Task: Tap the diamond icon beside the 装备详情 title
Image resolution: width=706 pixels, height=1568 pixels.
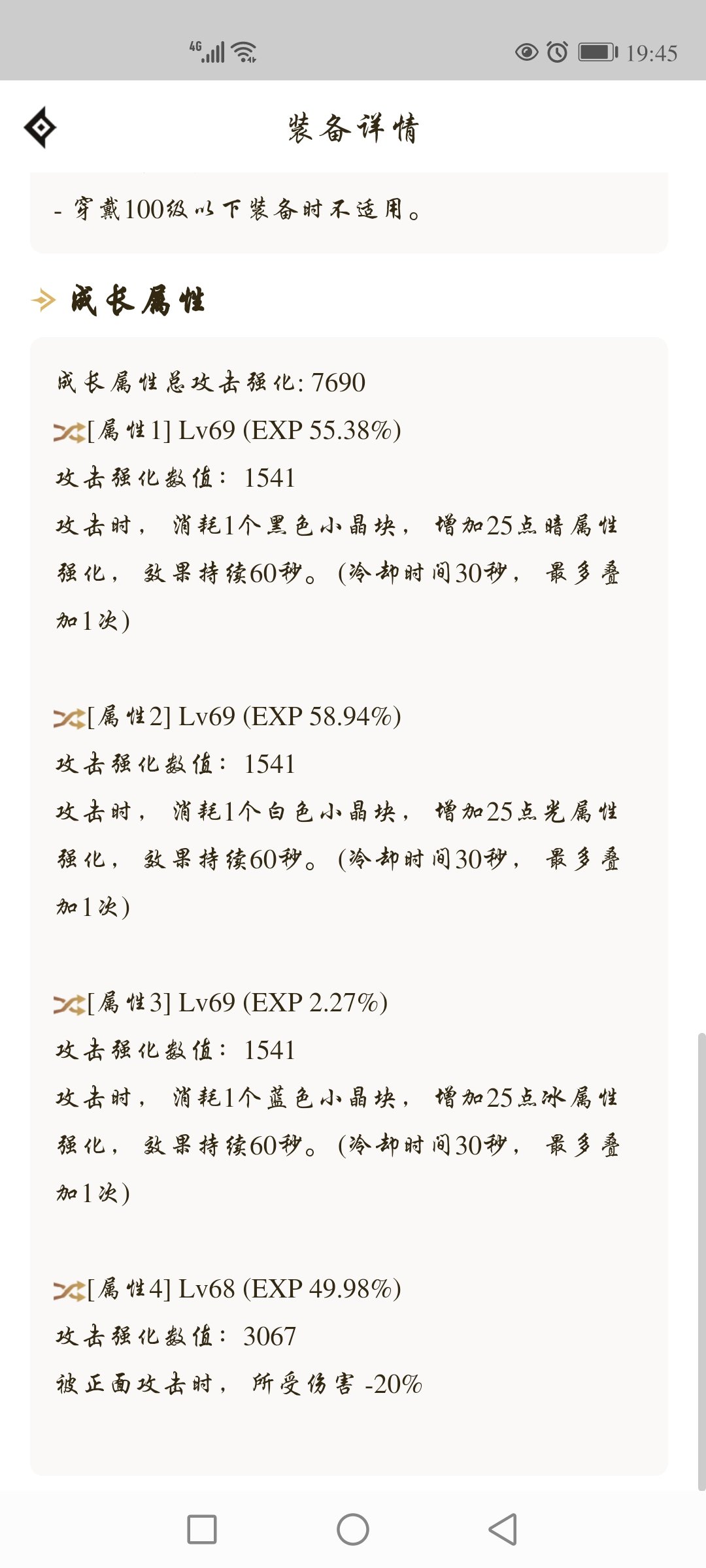Action: (41, 127)
